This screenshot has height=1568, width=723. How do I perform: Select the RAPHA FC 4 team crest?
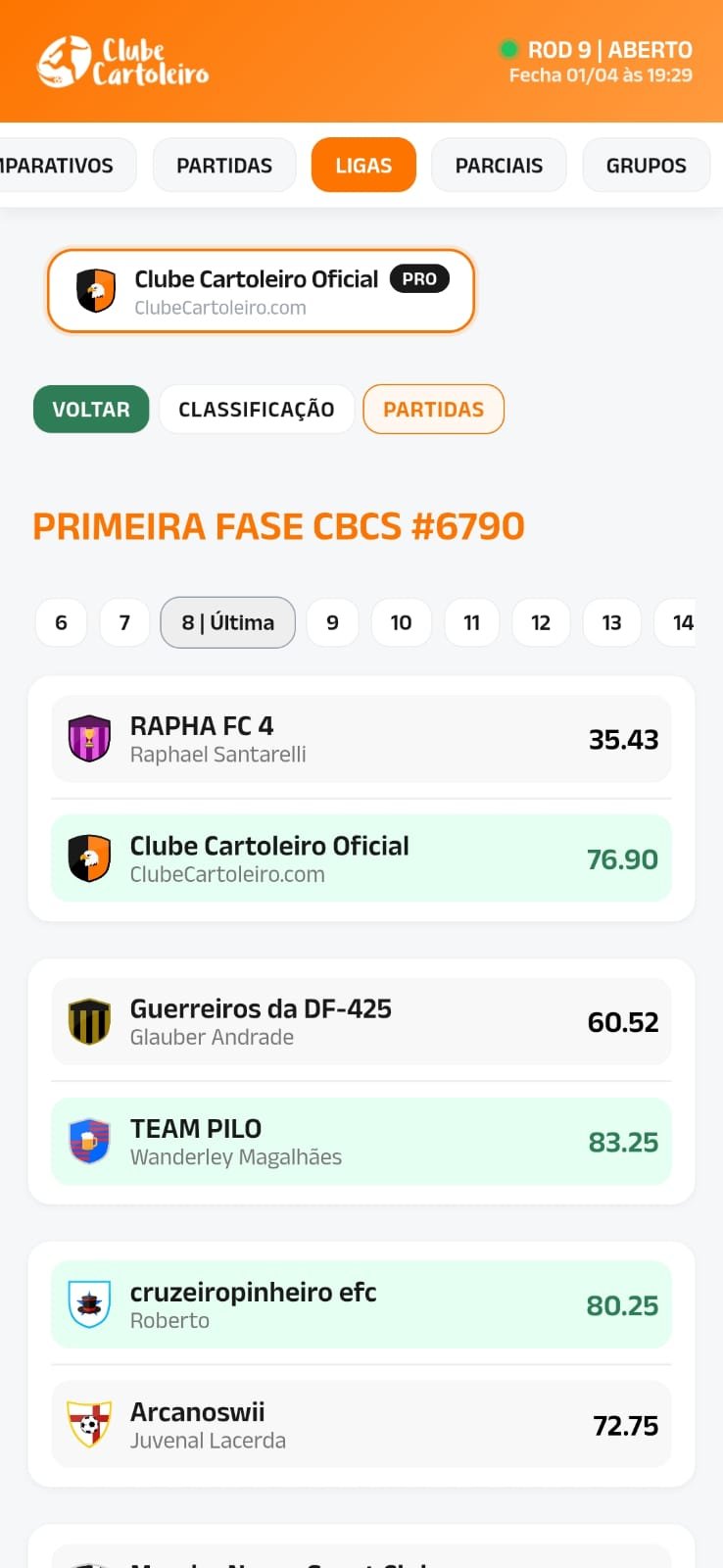click(89, 739)
